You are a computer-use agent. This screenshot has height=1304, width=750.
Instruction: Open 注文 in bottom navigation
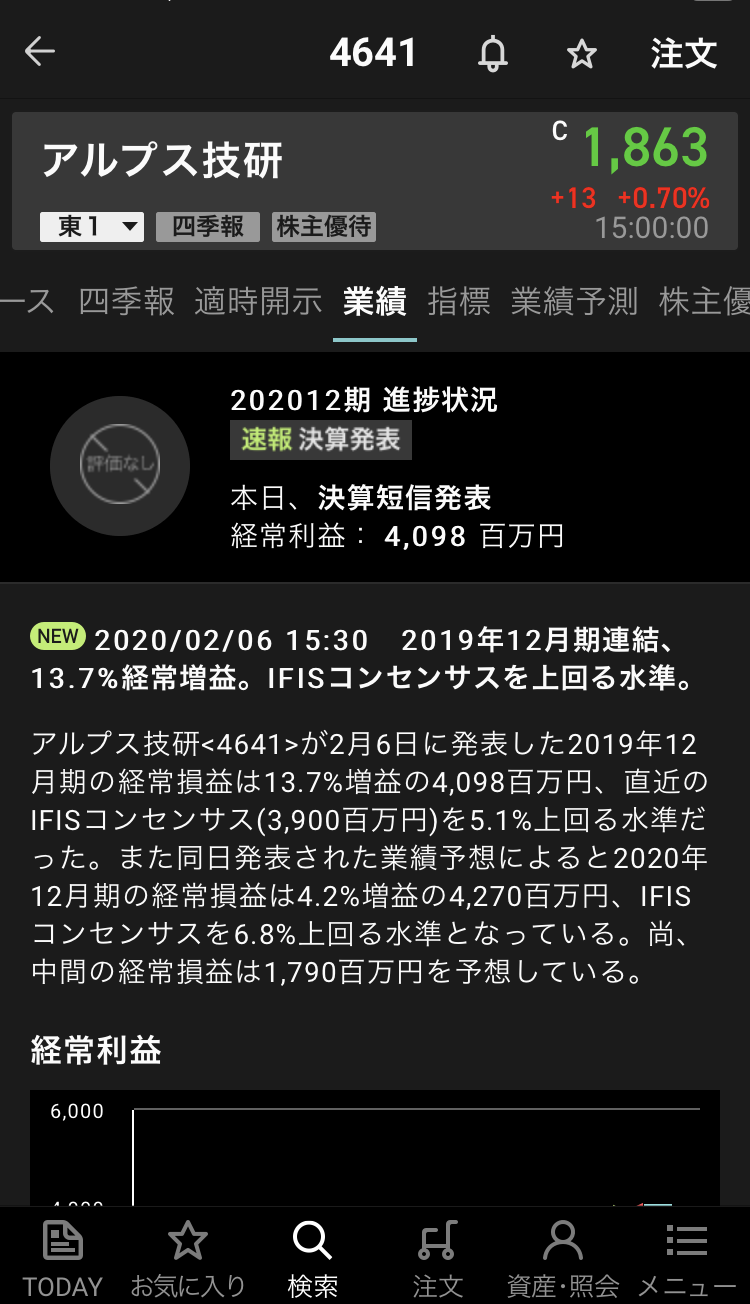438,1258
